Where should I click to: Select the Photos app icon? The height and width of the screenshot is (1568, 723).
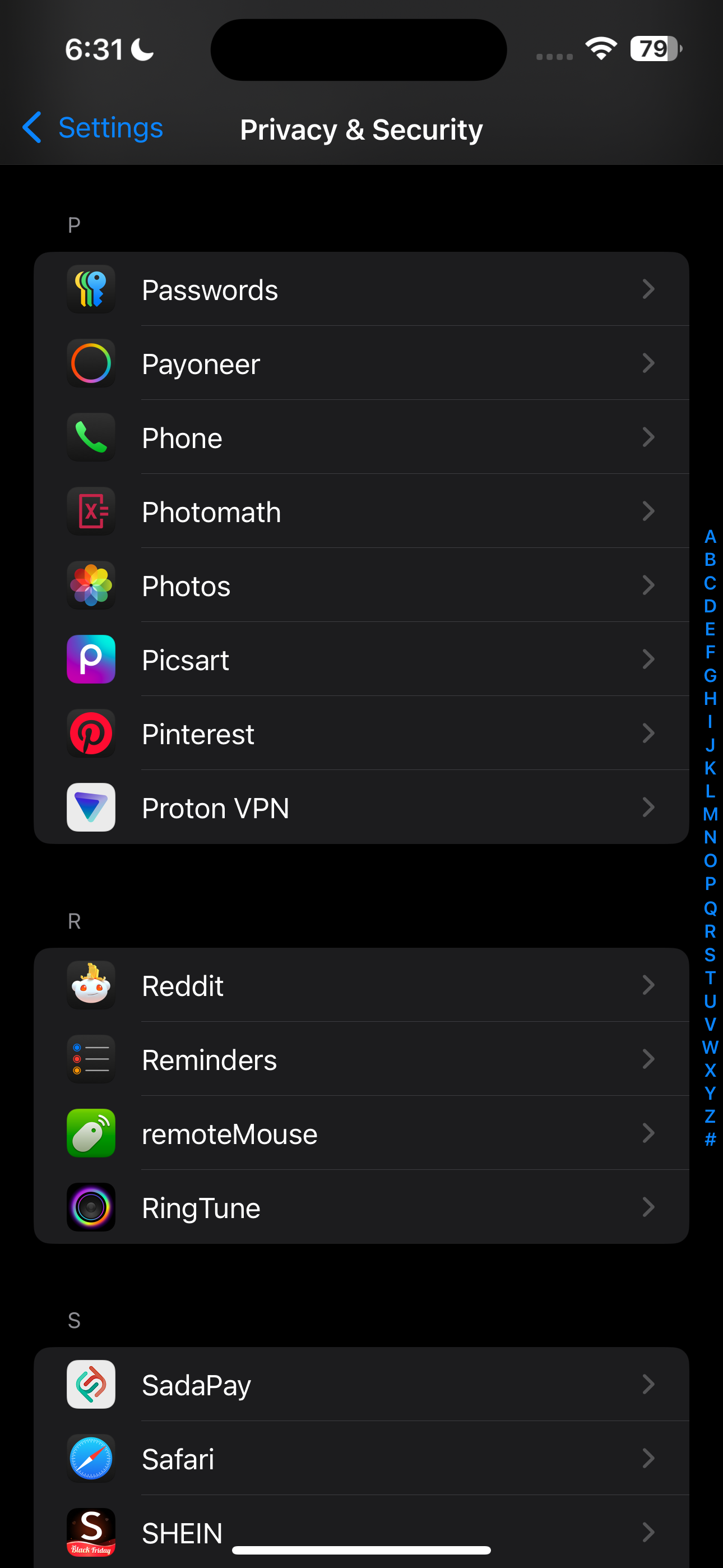[91, 585]
